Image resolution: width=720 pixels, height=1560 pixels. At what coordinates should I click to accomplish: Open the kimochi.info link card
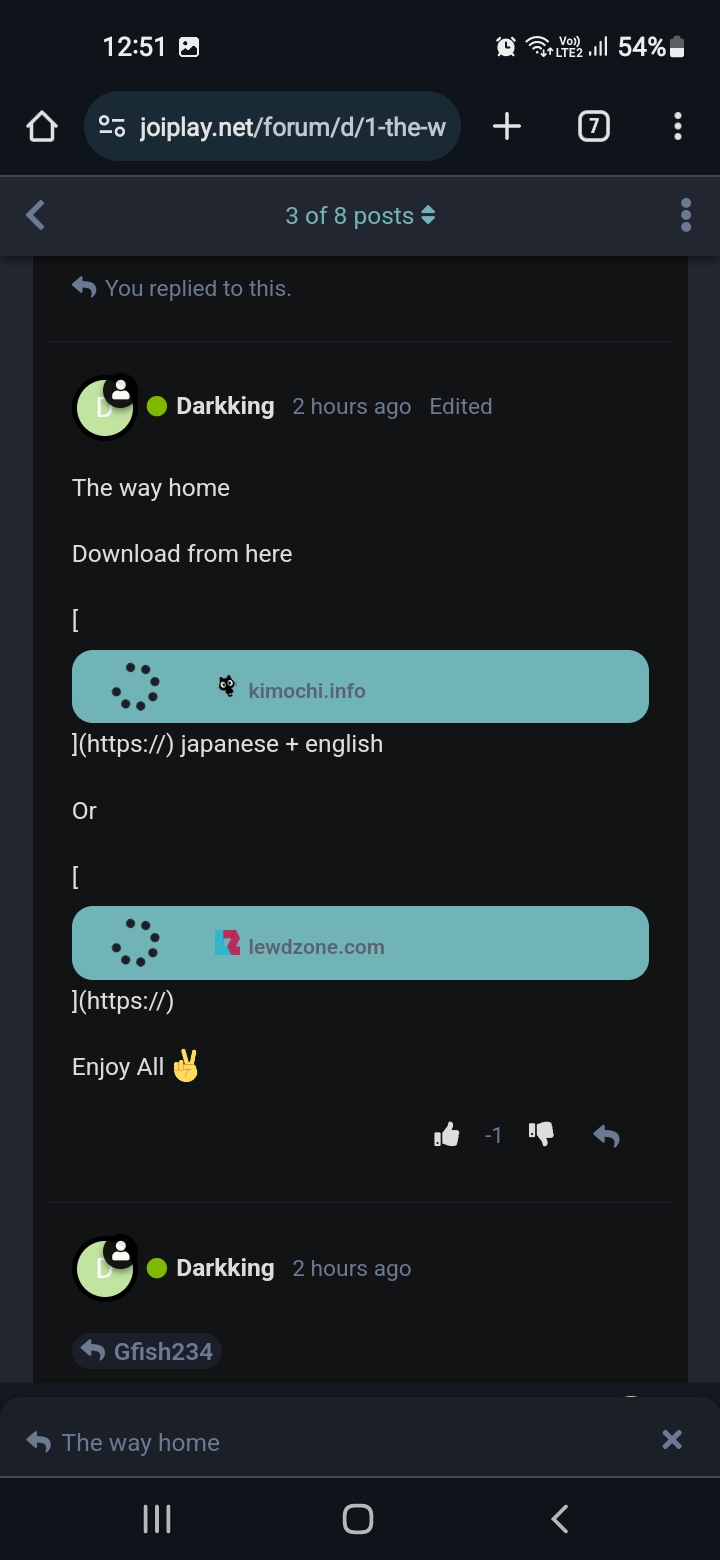pos(360,687)
